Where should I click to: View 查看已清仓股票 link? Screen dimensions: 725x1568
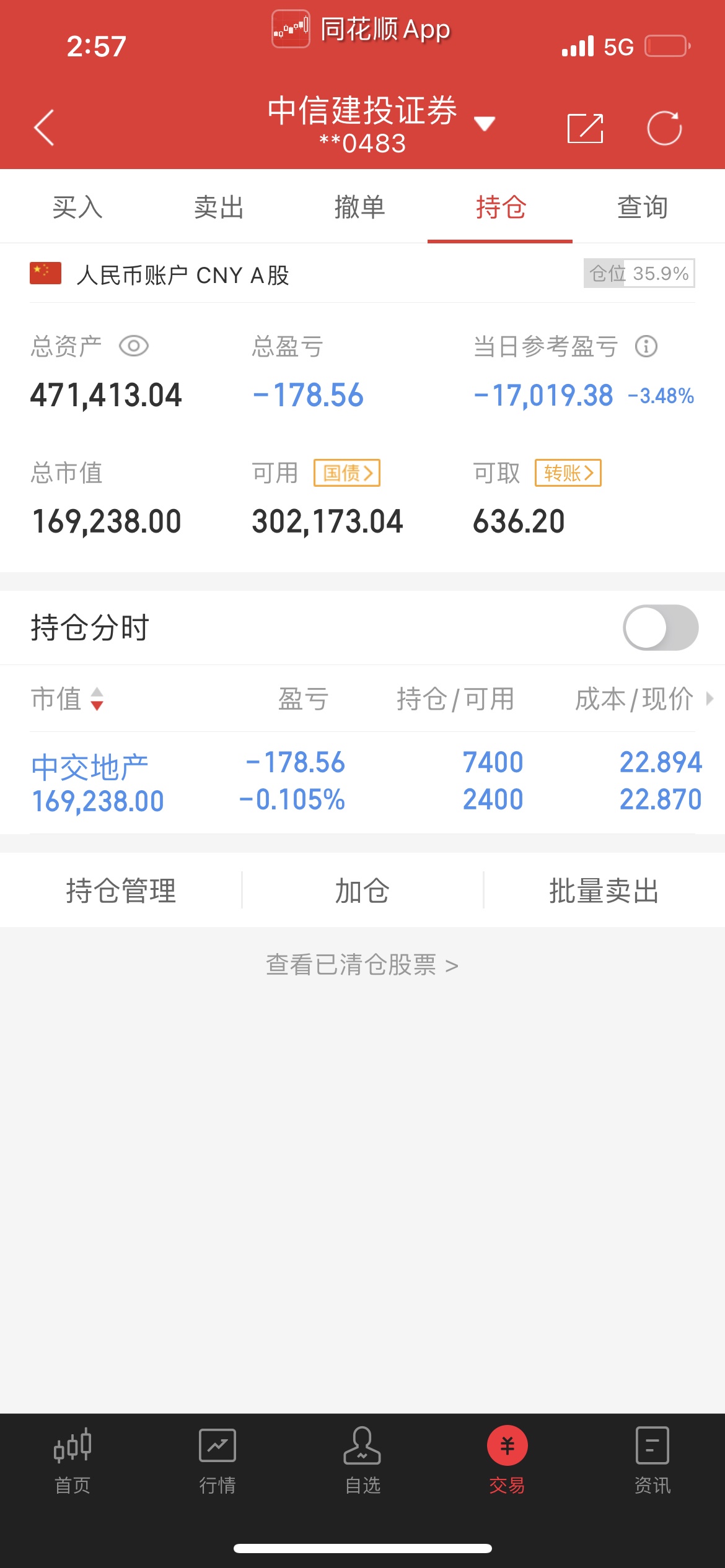(x=362, y=965)
